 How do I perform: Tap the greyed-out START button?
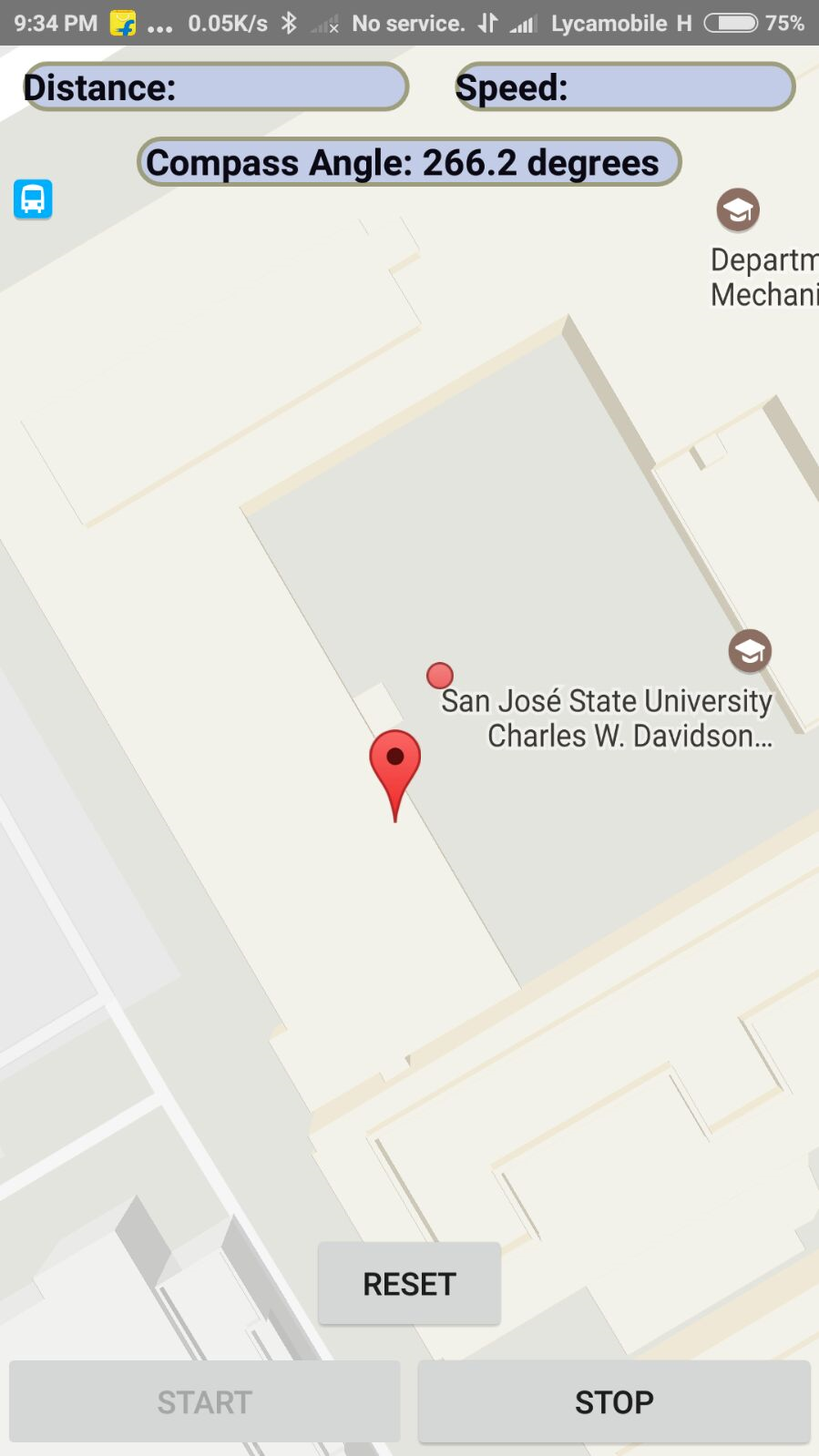(x=205, y=1401)
